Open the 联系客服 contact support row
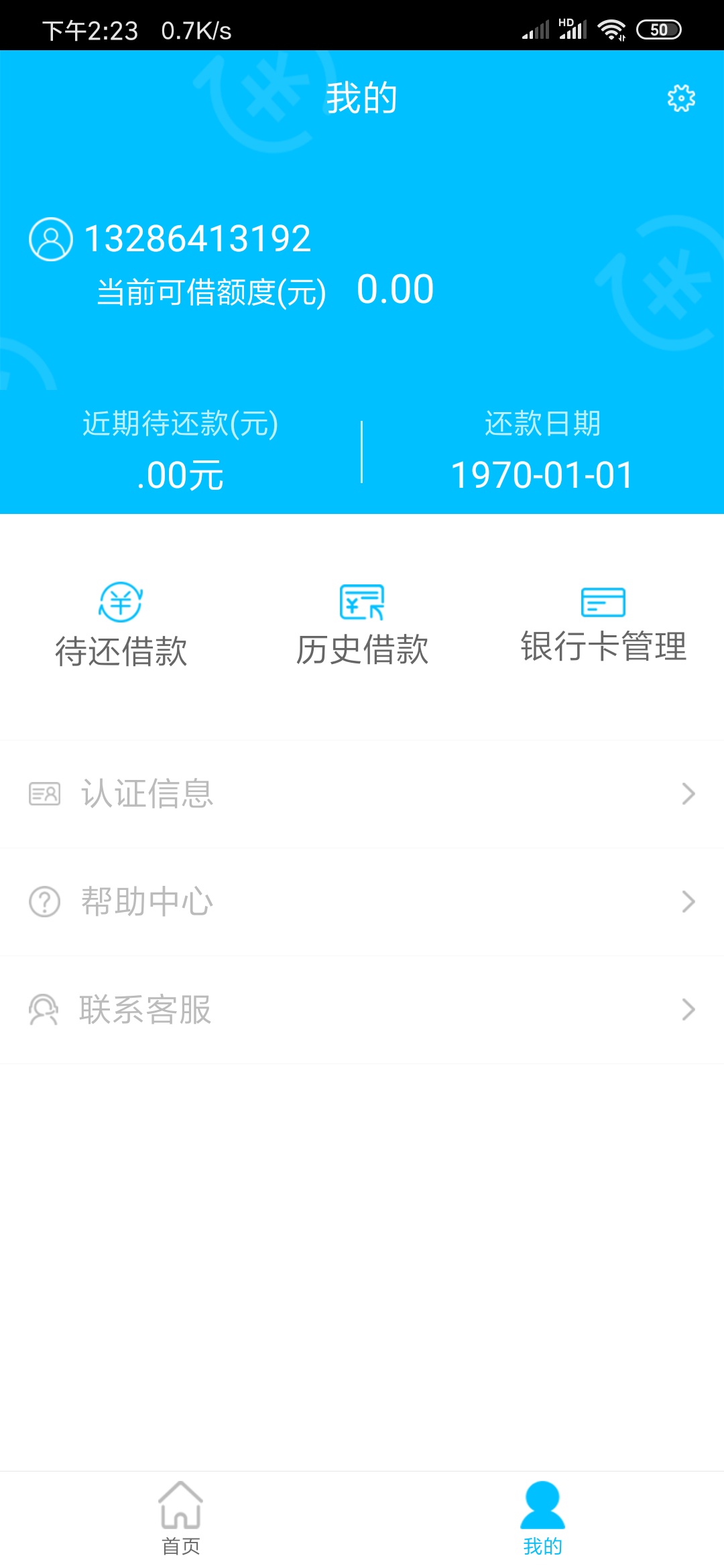This screenshot has height=1568, width=724. [362, 1010]
